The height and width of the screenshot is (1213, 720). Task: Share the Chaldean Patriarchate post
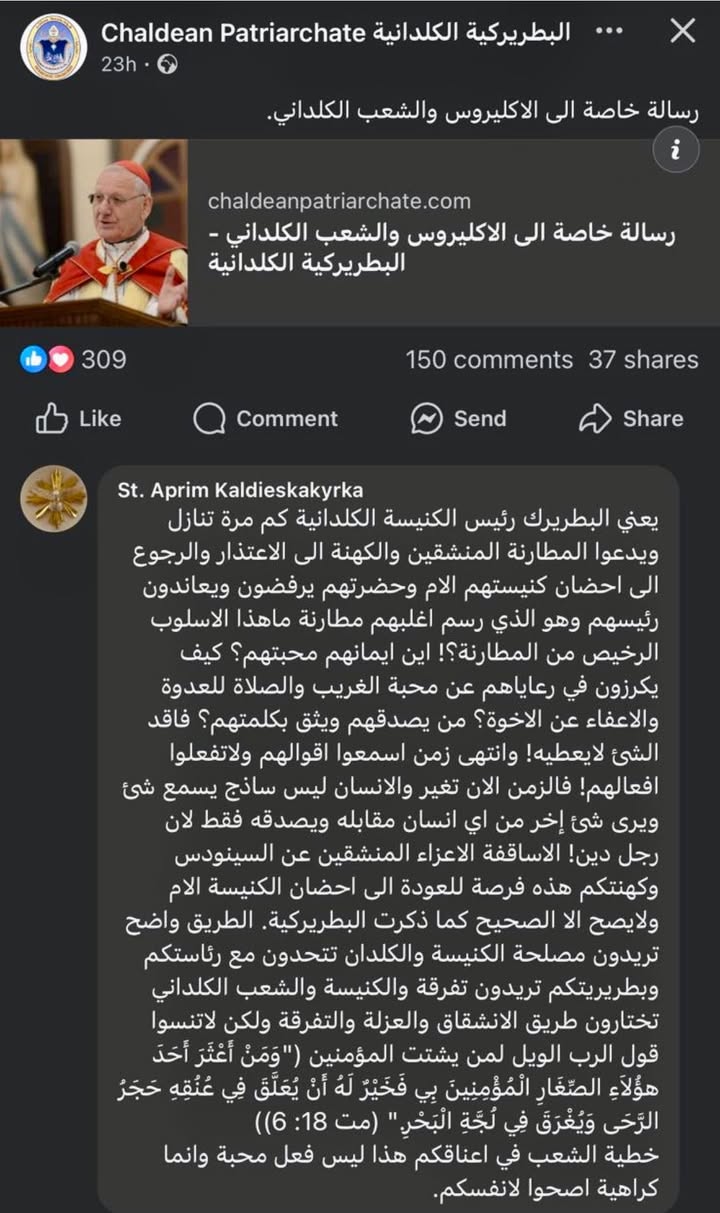631,419
